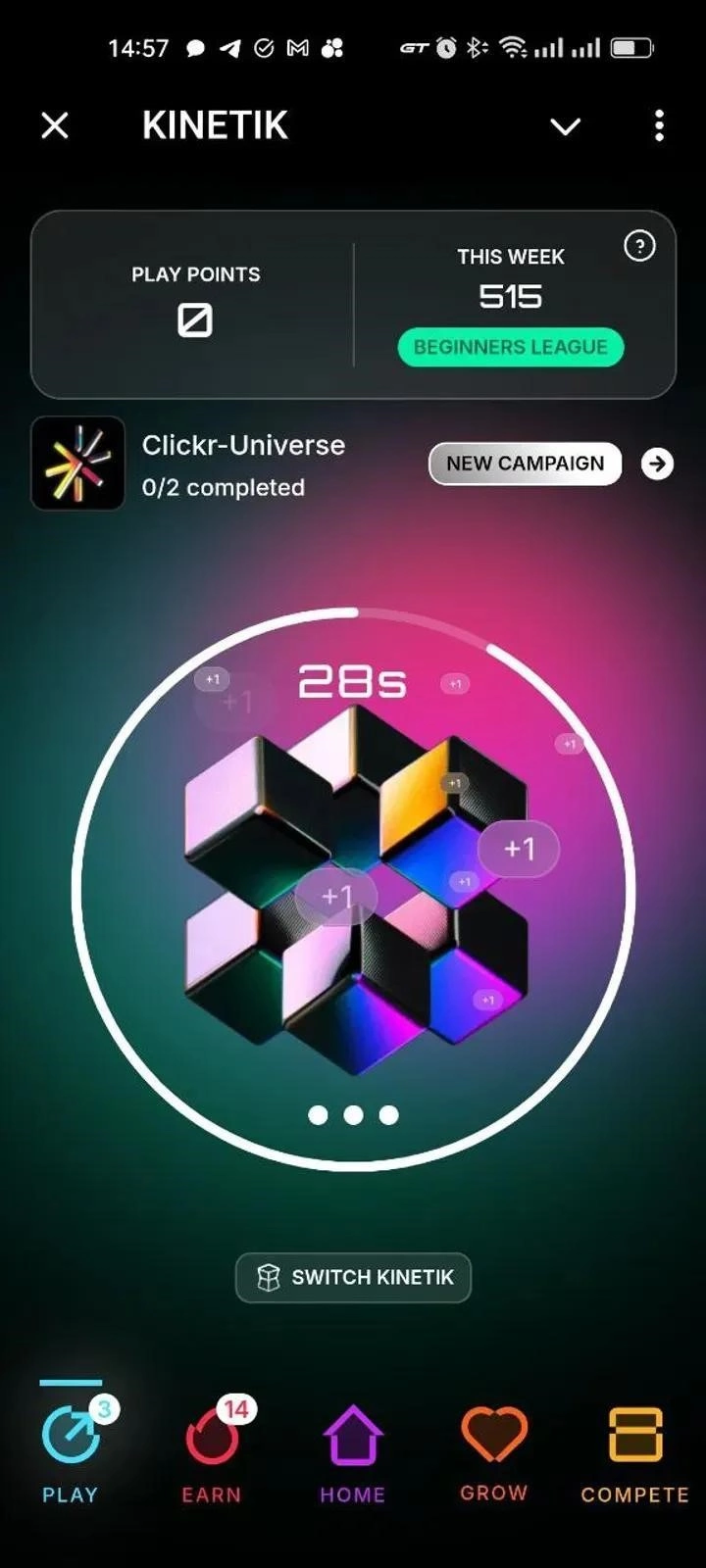Switch to the Compete tab

[x=635, y=1452]
